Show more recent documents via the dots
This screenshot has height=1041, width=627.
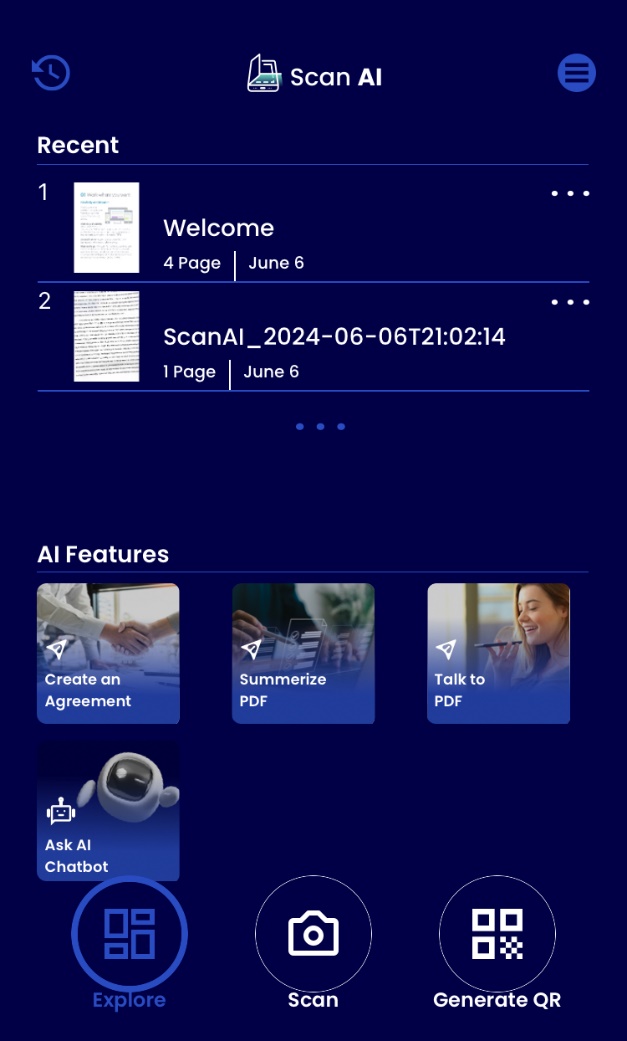pos(320,427)
